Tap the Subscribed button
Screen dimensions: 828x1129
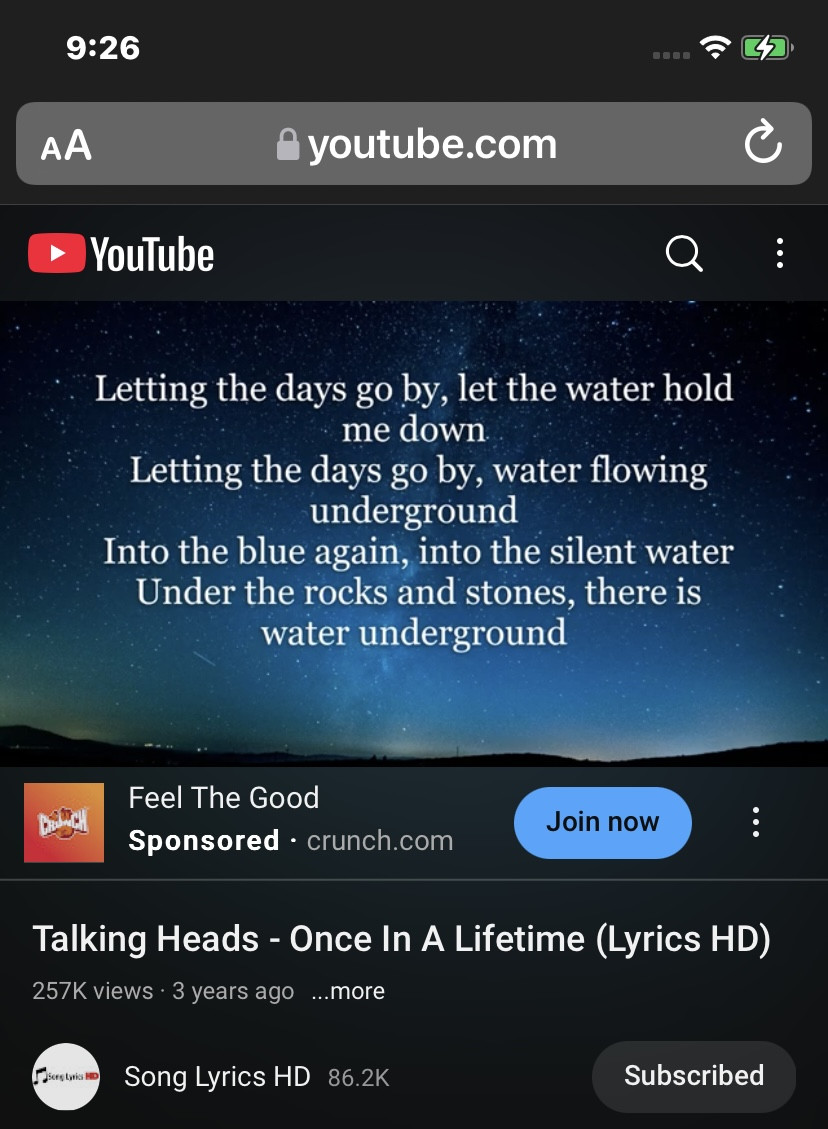(x=693, y=1076)
